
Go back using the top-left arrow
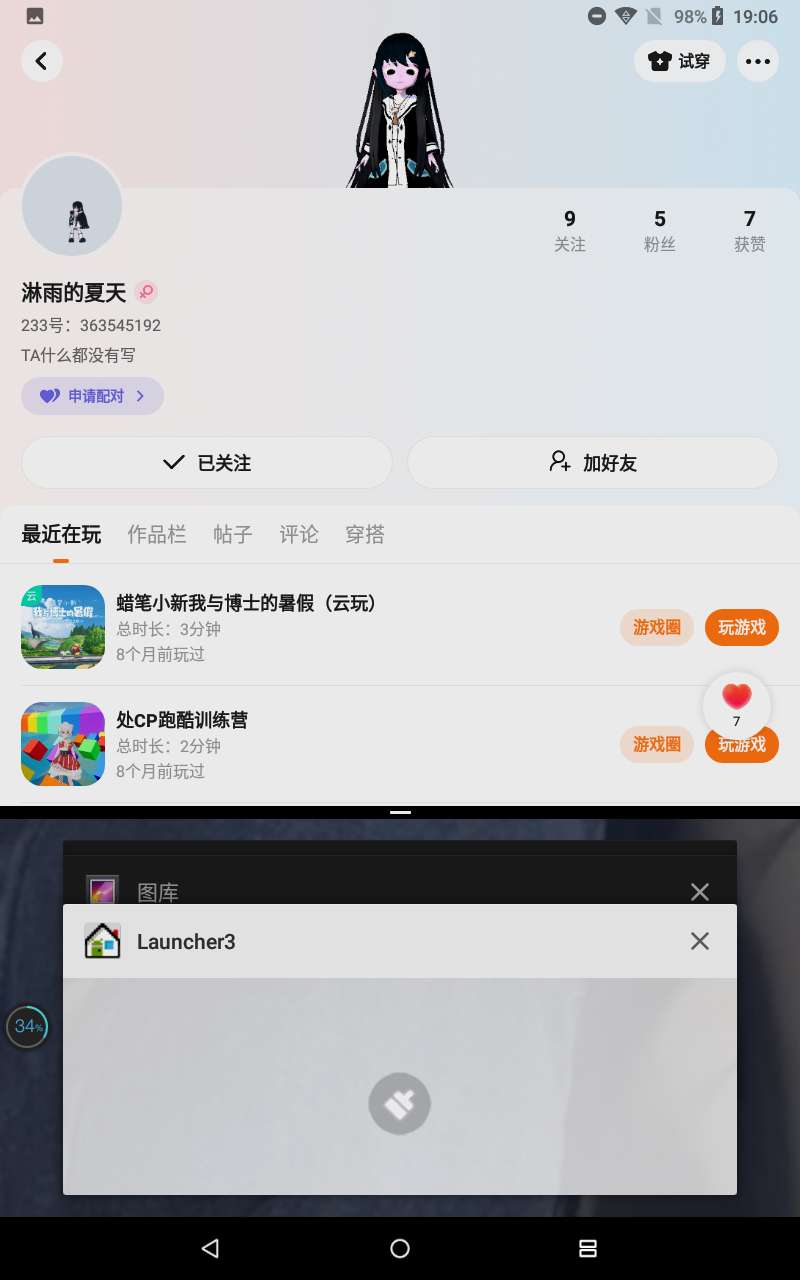41,61
